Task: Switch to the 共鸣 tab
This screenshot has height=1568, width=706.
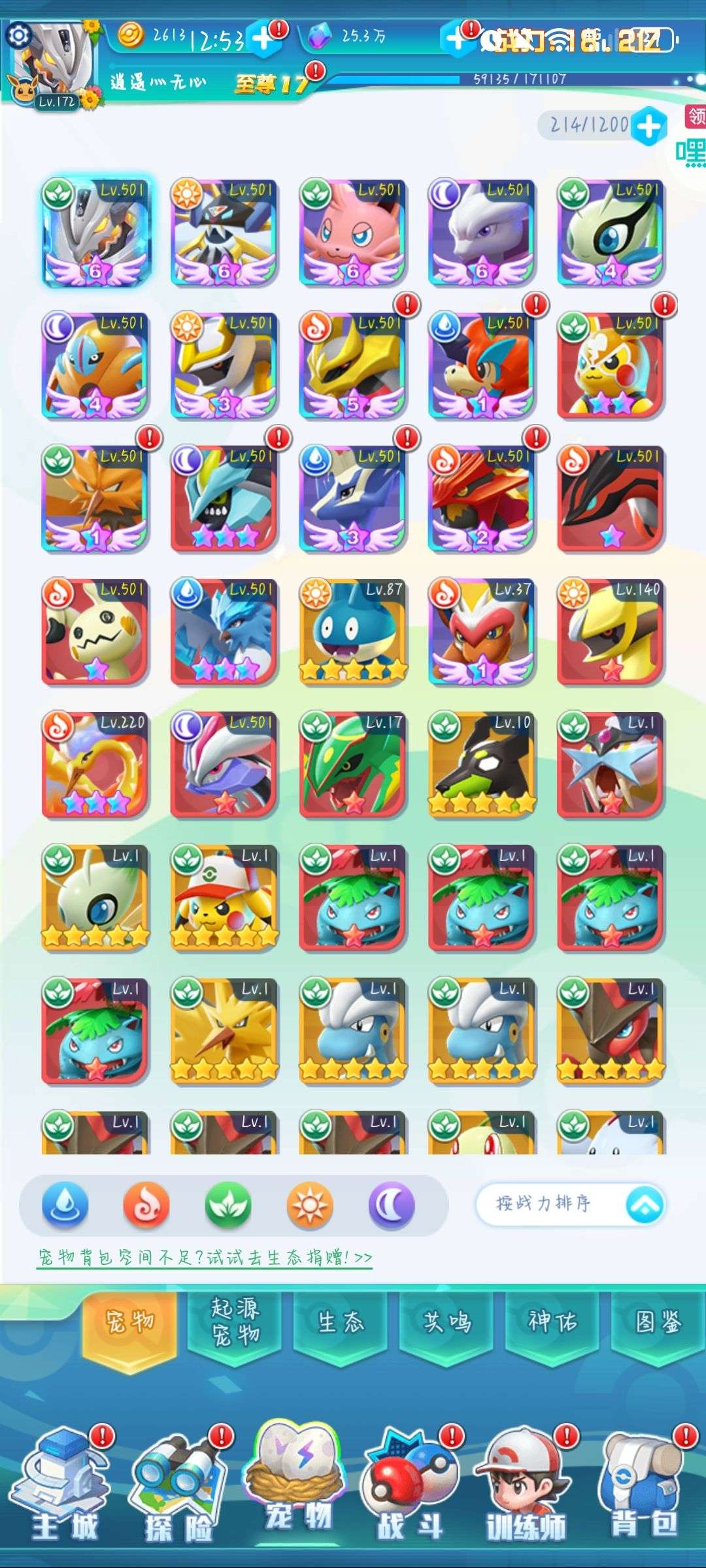Action: pyautogui.click(x=446, y=1321)
